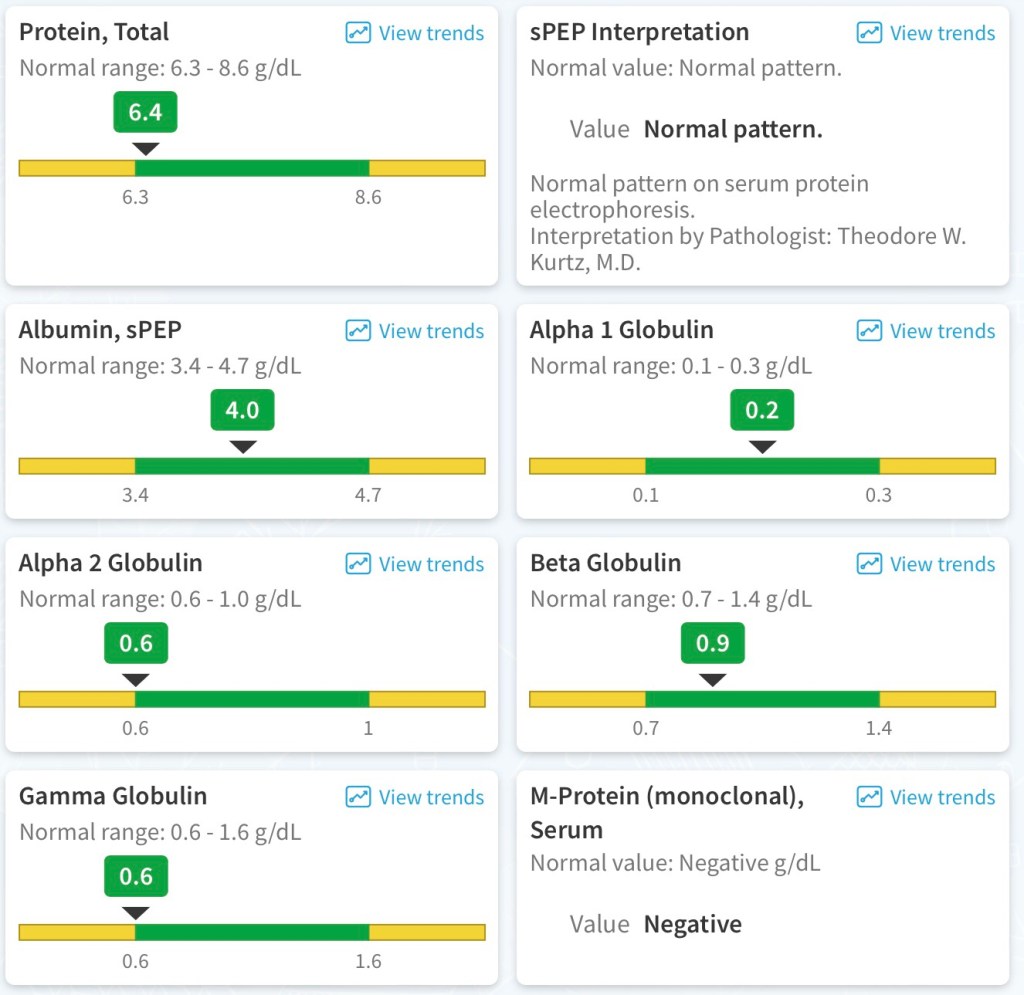The width and height of the screenshot is (1024, 995).
Task: View trends for sPEP Interpretation
Action: pos(926,33)
